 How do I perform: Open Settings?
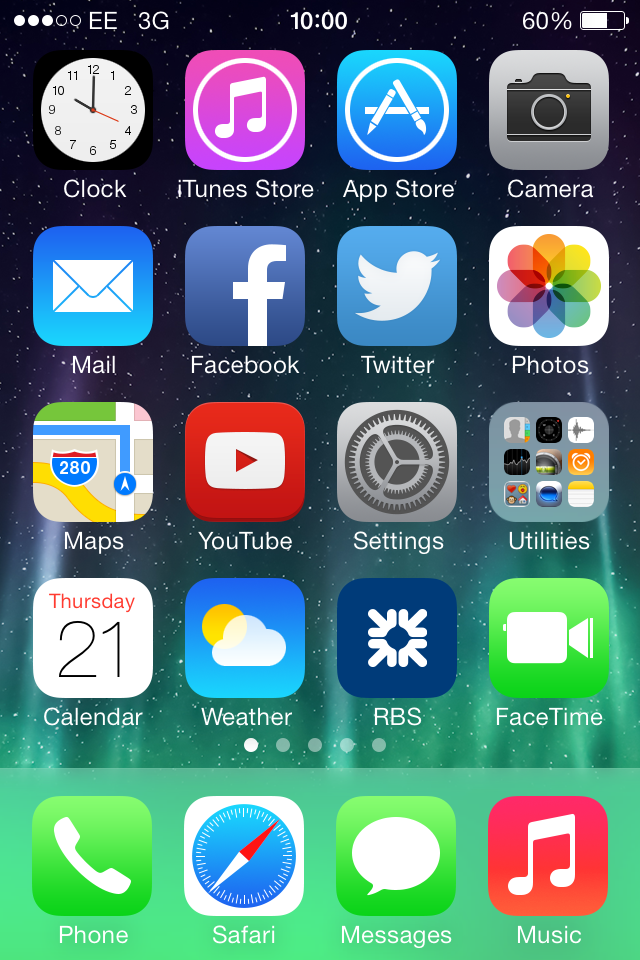tap(397, 462)
